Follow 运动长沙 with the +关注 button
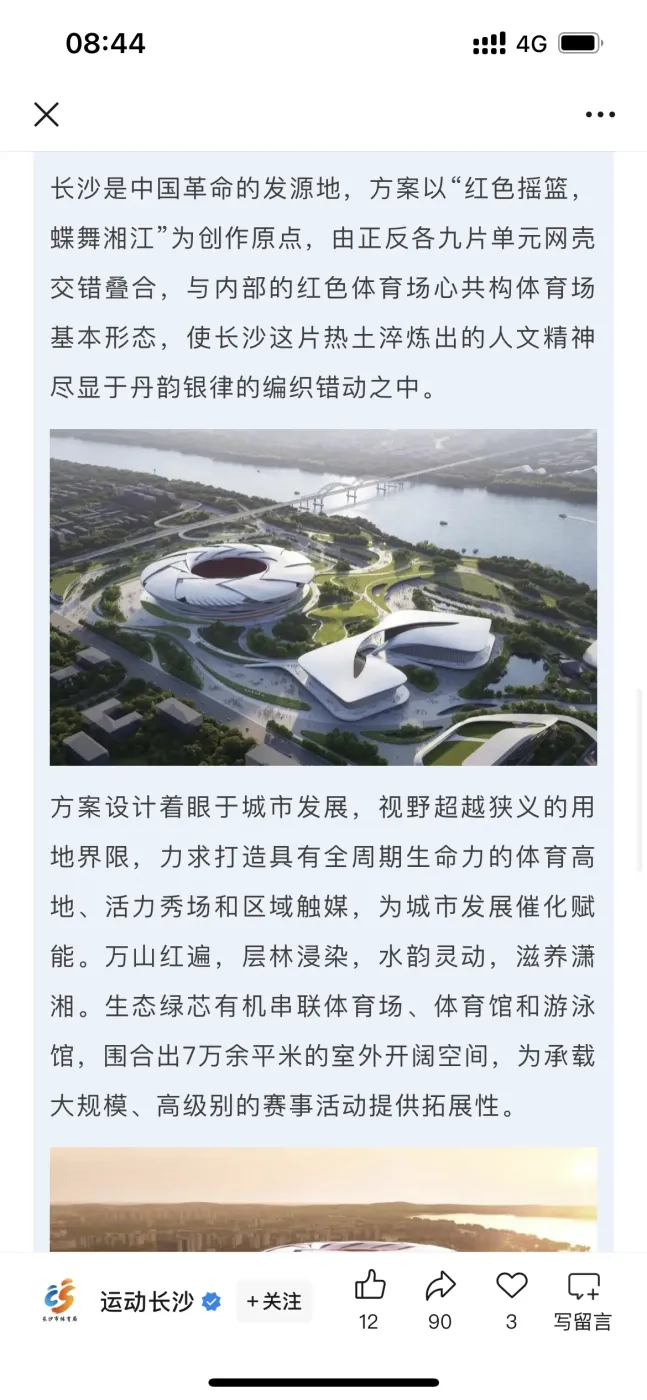 tap(274, 1301)
